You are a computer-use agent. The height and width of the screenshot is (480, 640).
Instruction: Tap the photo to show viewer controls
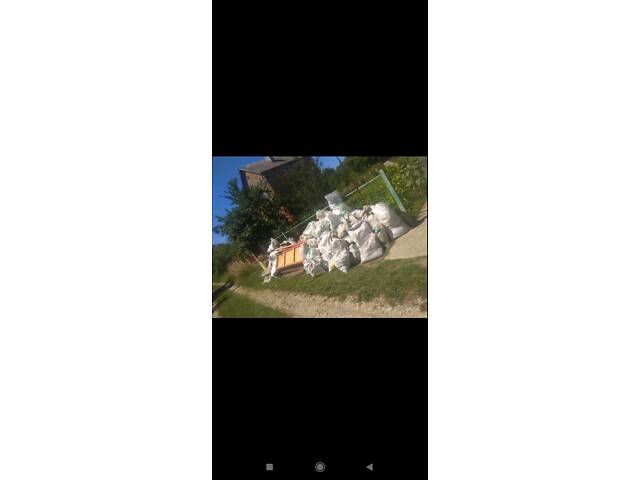tap(320, 237)
